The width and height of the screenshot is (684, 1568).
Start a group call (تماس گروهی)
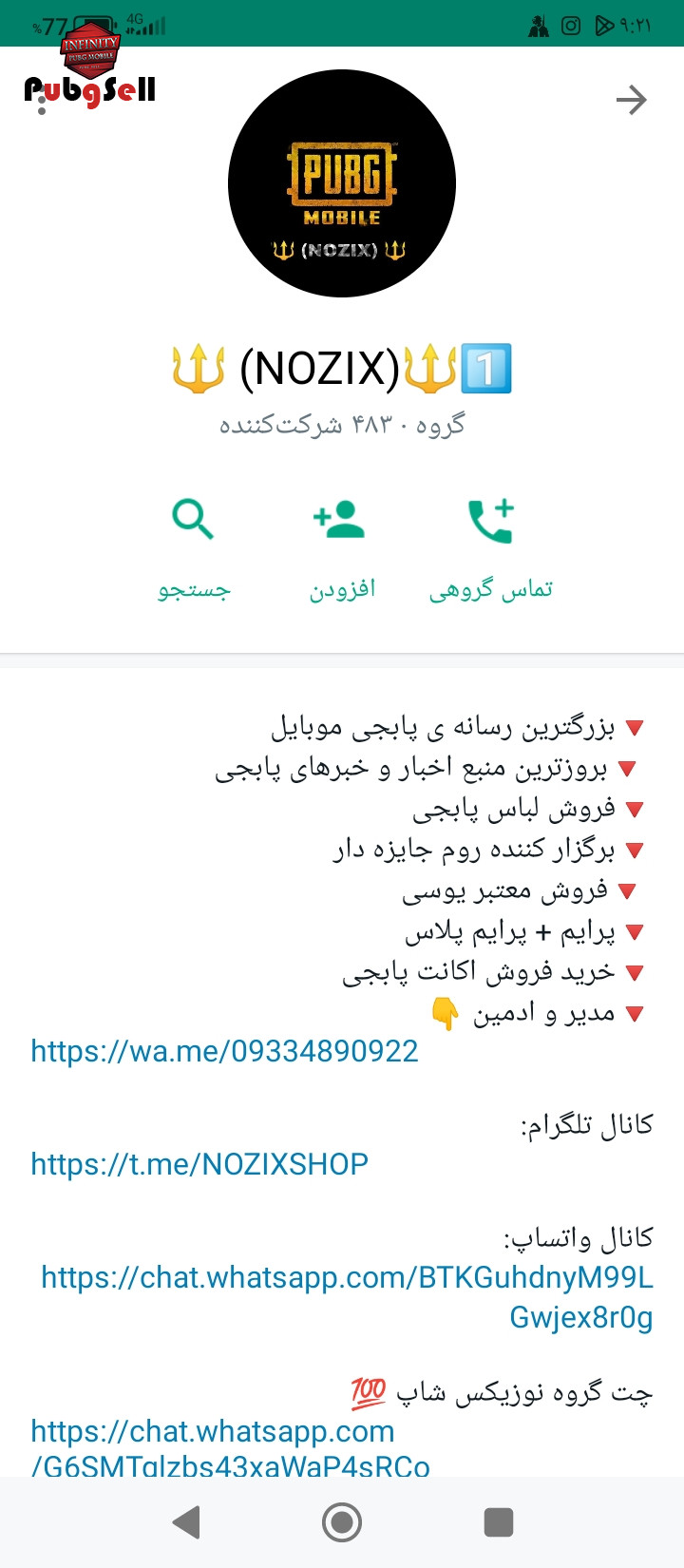click(x=491, y=549)
